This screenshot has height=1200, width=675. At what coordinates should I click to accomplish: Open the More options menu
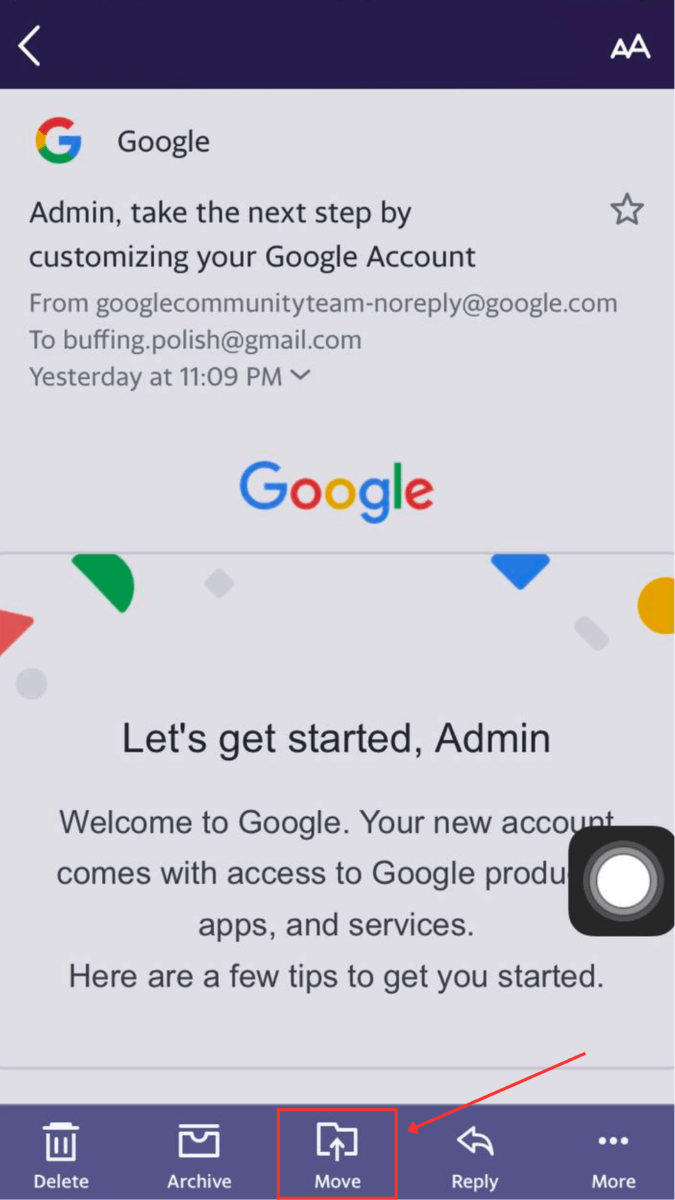[x=613, y=1154]
